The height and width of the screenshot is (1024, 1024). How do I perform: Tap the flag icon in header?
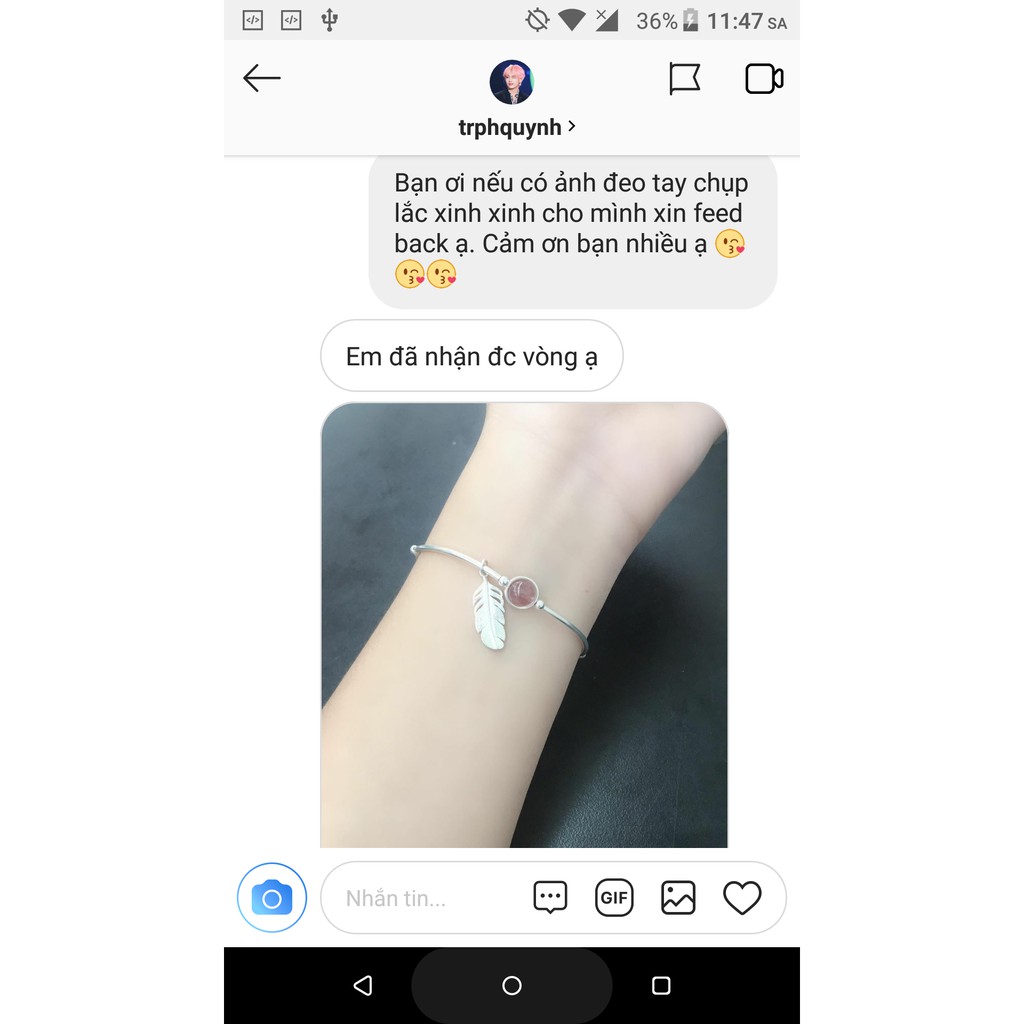(685, 79)
